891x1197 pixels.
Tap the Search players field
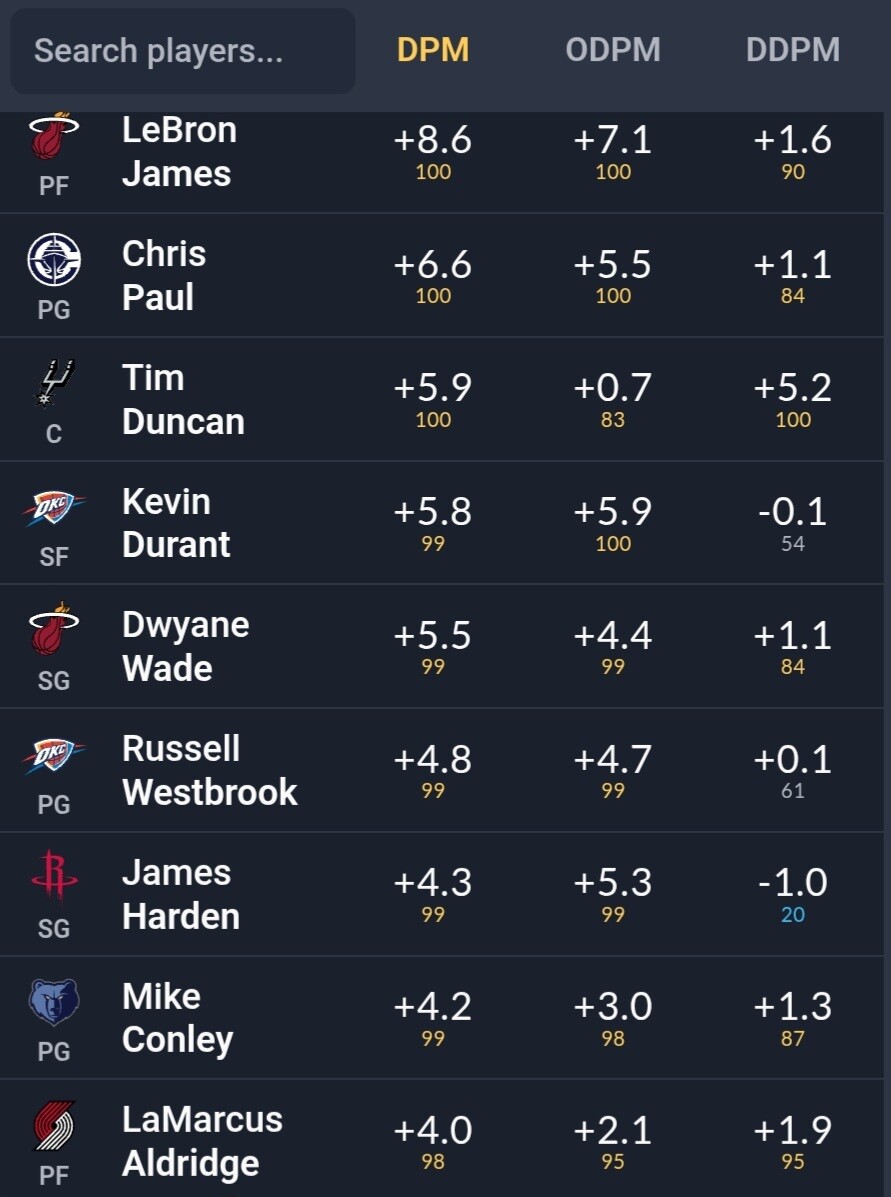[182, 51]
